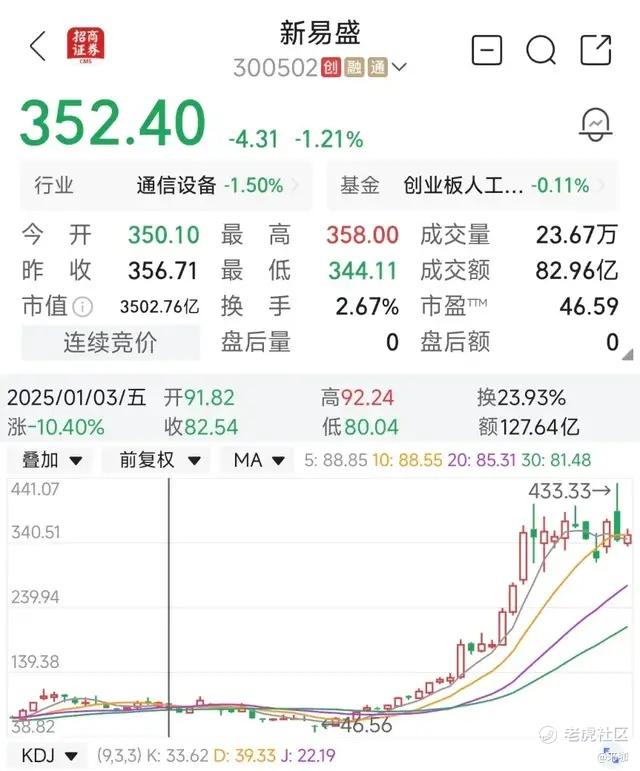Tap the info icon next to 市值
The image size is (640, 771).
pos(82,307)
